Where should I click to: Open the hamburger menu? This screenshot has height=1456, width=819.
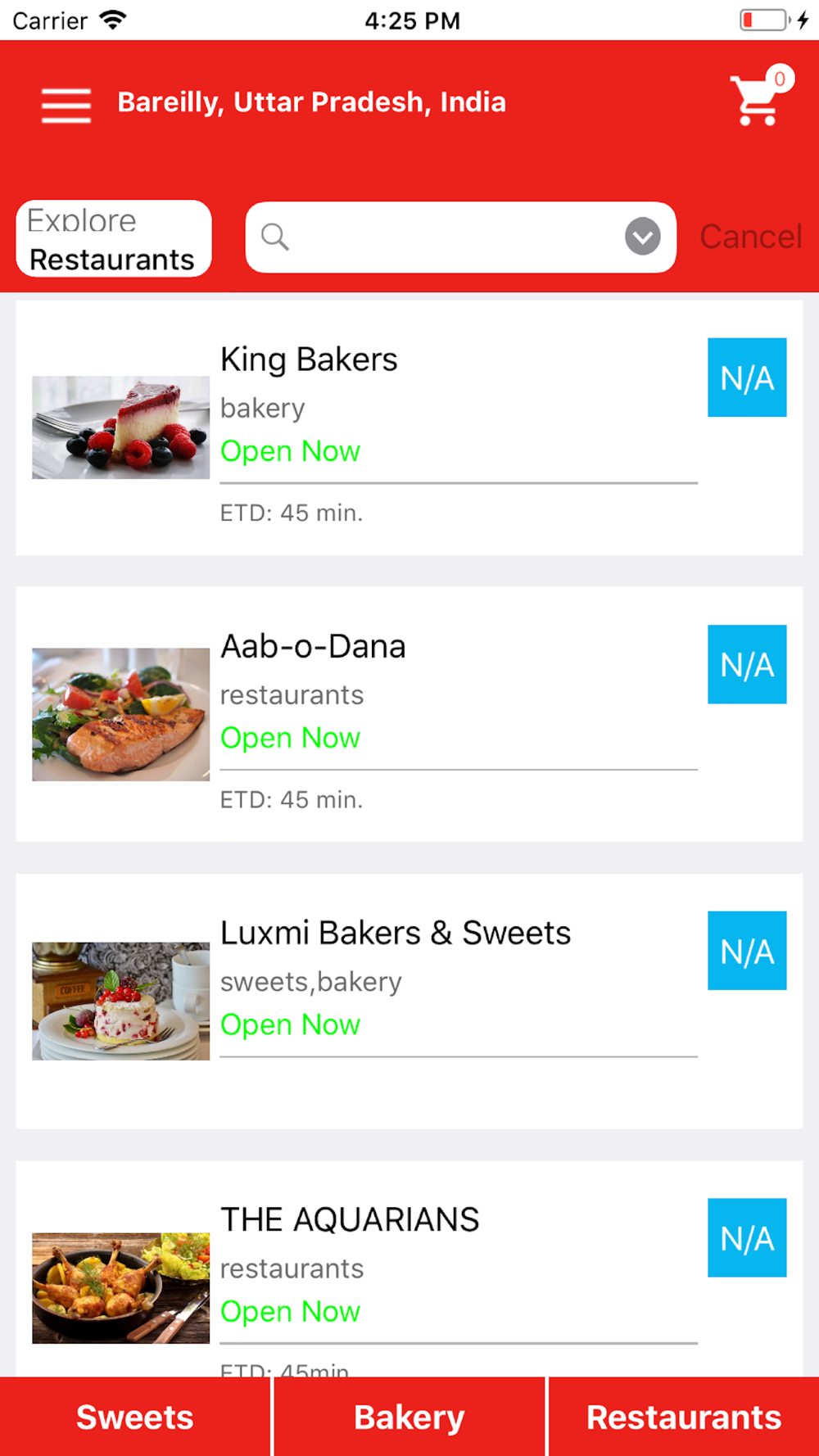[66, 105]
